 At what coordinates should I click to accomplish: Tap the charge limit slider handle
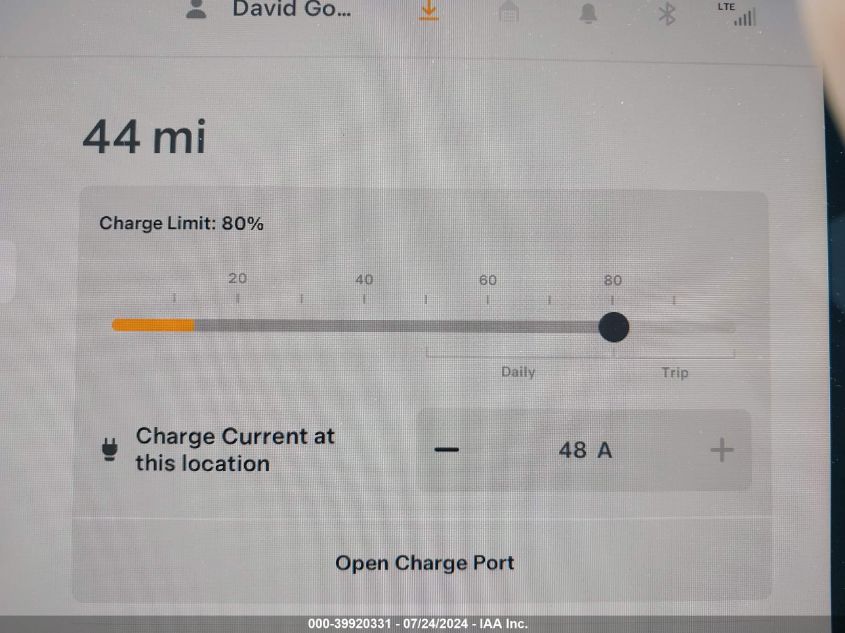click(x=613, y=326)
